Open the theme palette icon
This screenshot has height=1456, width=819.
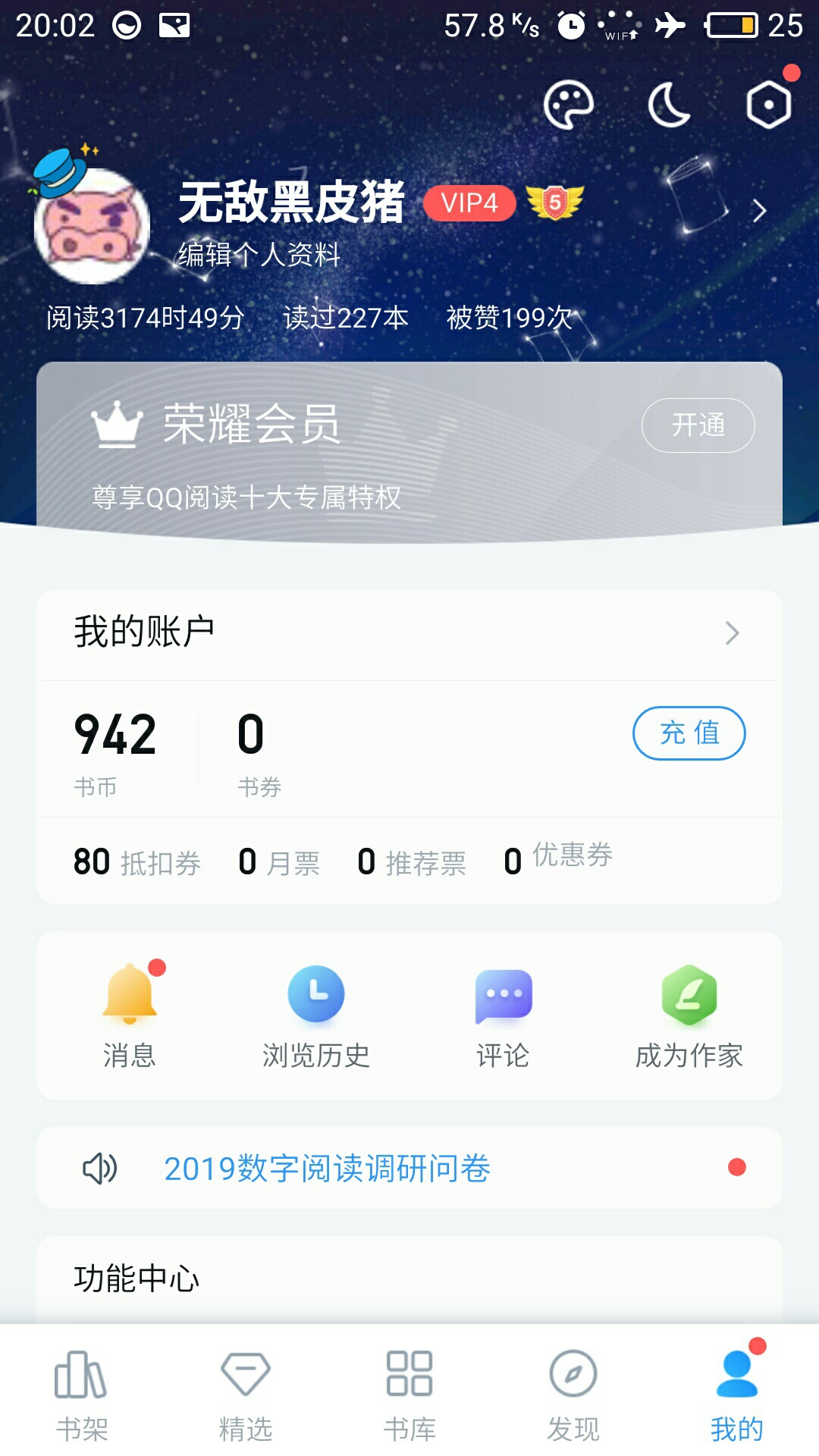point(569,105)
